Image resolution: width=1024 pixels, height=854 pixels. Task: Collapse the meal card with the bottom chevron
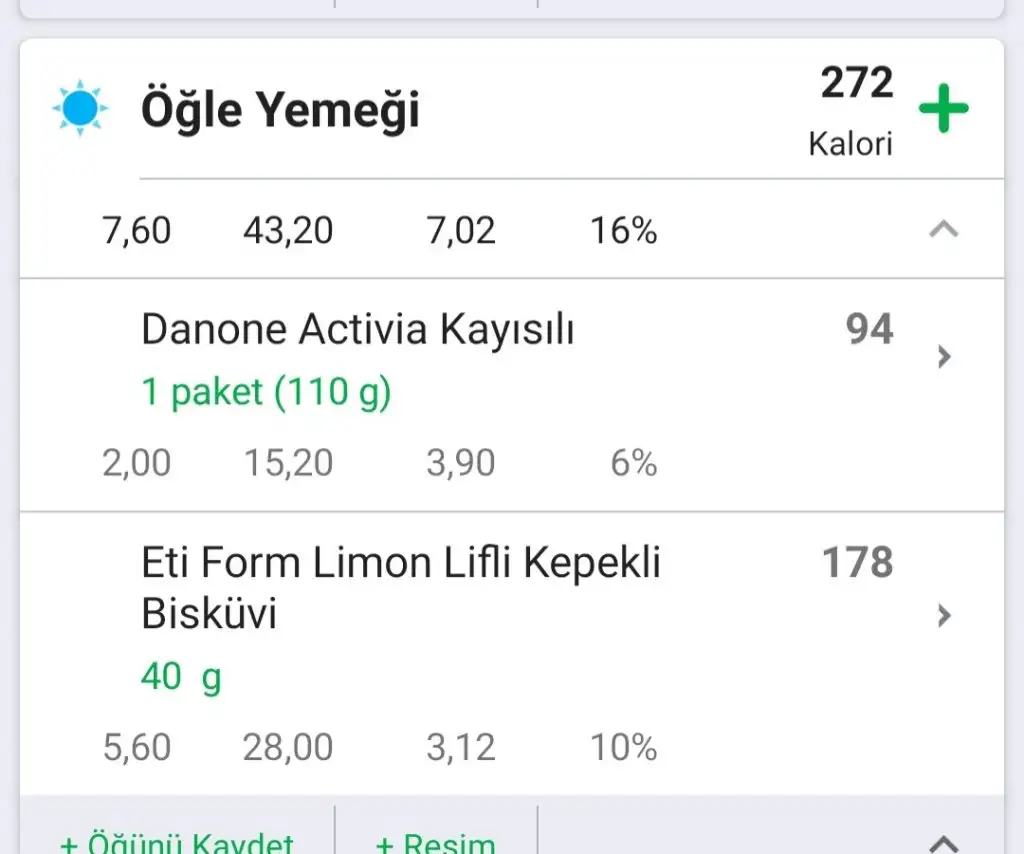pos(943,840)
